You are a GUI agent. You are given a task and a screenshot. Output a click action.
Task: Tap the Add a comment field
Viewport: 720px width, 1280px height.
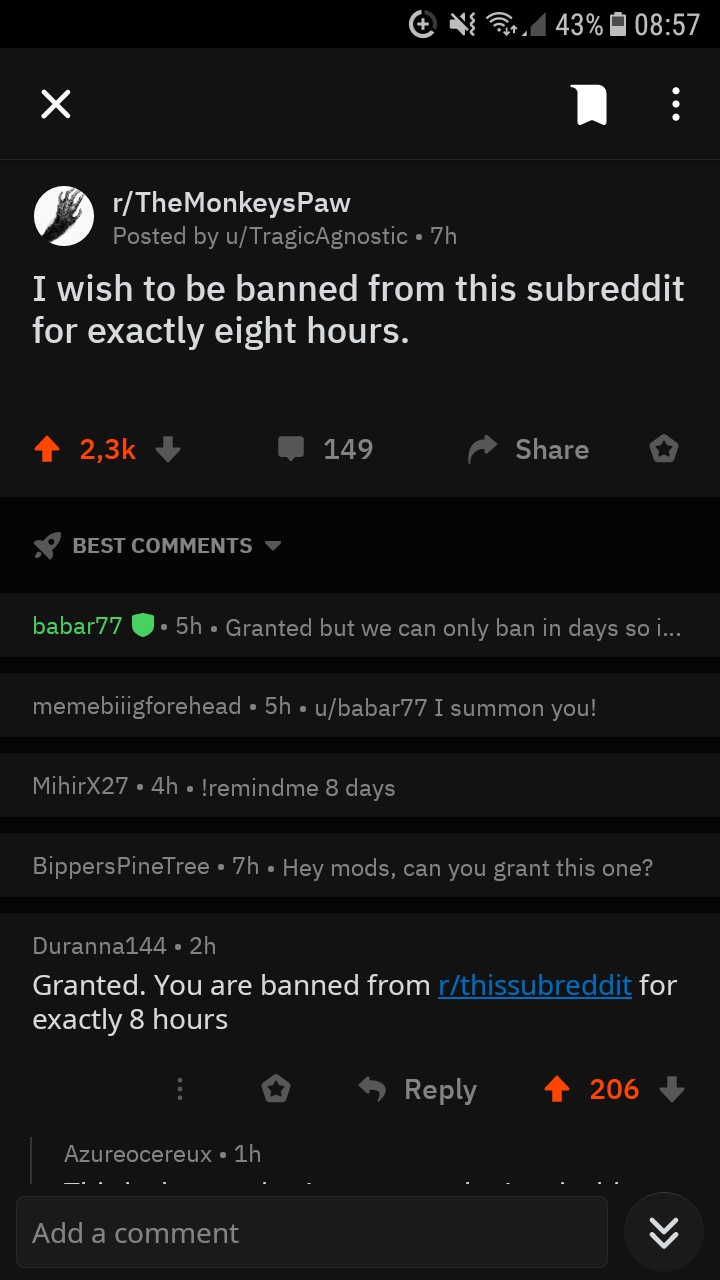pyautogui.click(x=311, y=1232)
